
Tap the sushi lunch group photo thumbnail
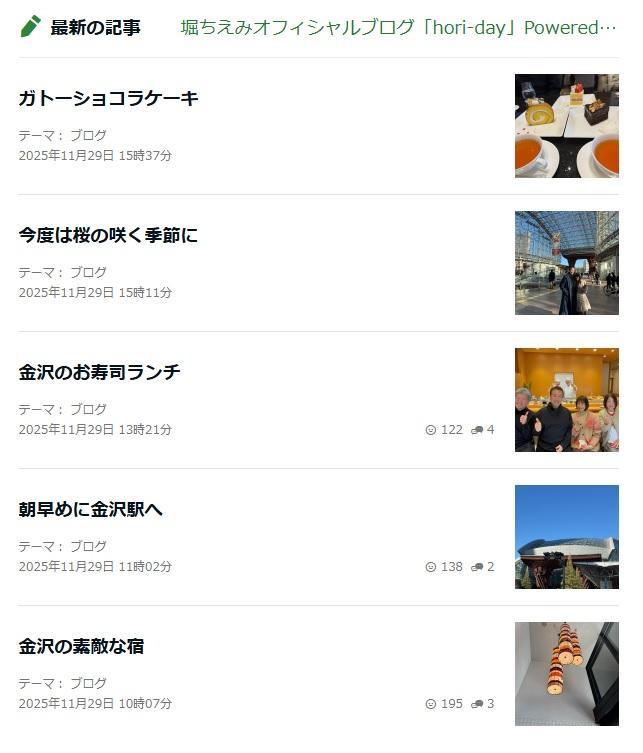coord(566,400)
